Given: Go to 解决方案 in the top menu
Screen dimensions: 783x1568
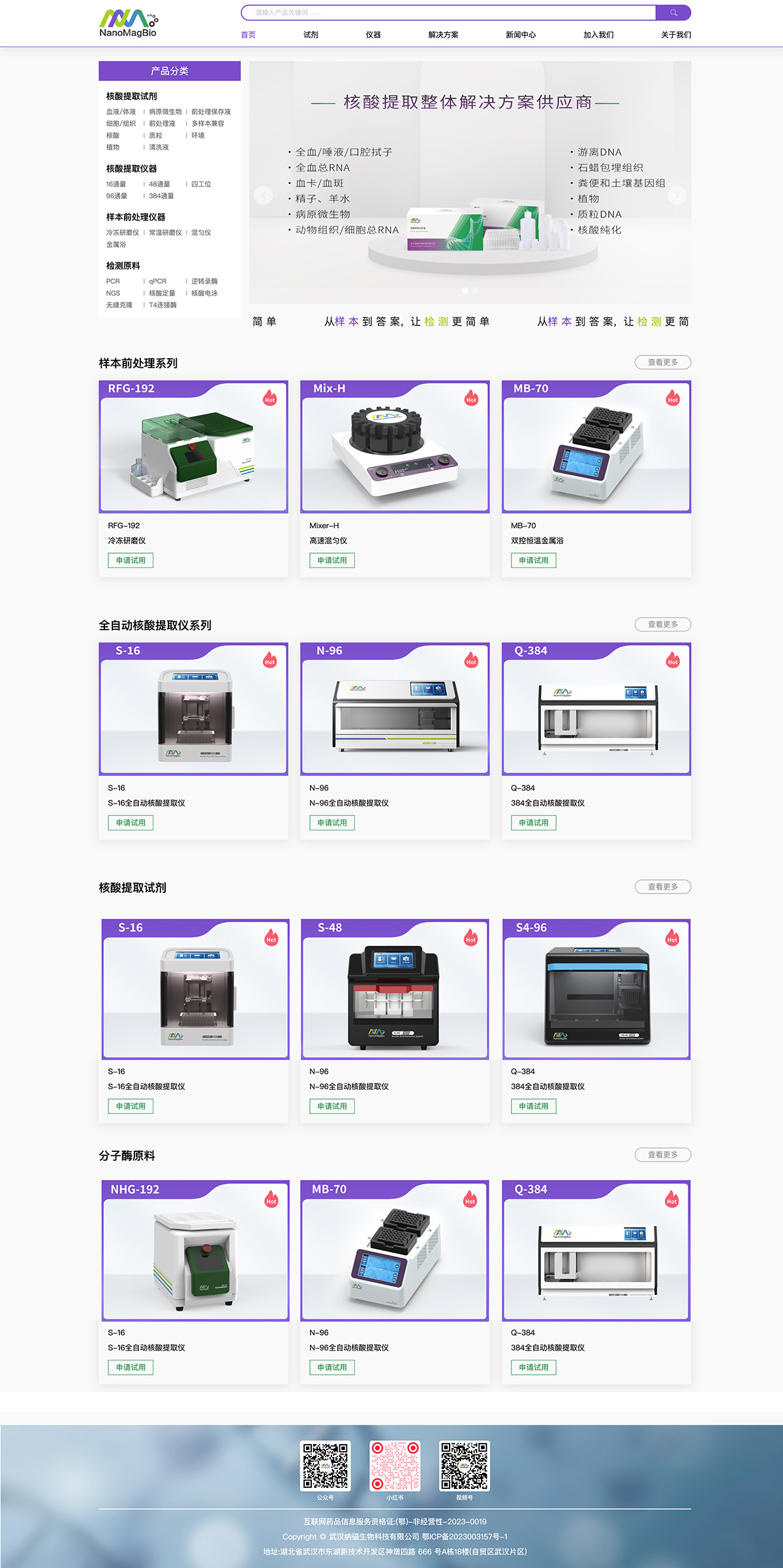Looking at the screenshot, I should [x=443, y=35].
